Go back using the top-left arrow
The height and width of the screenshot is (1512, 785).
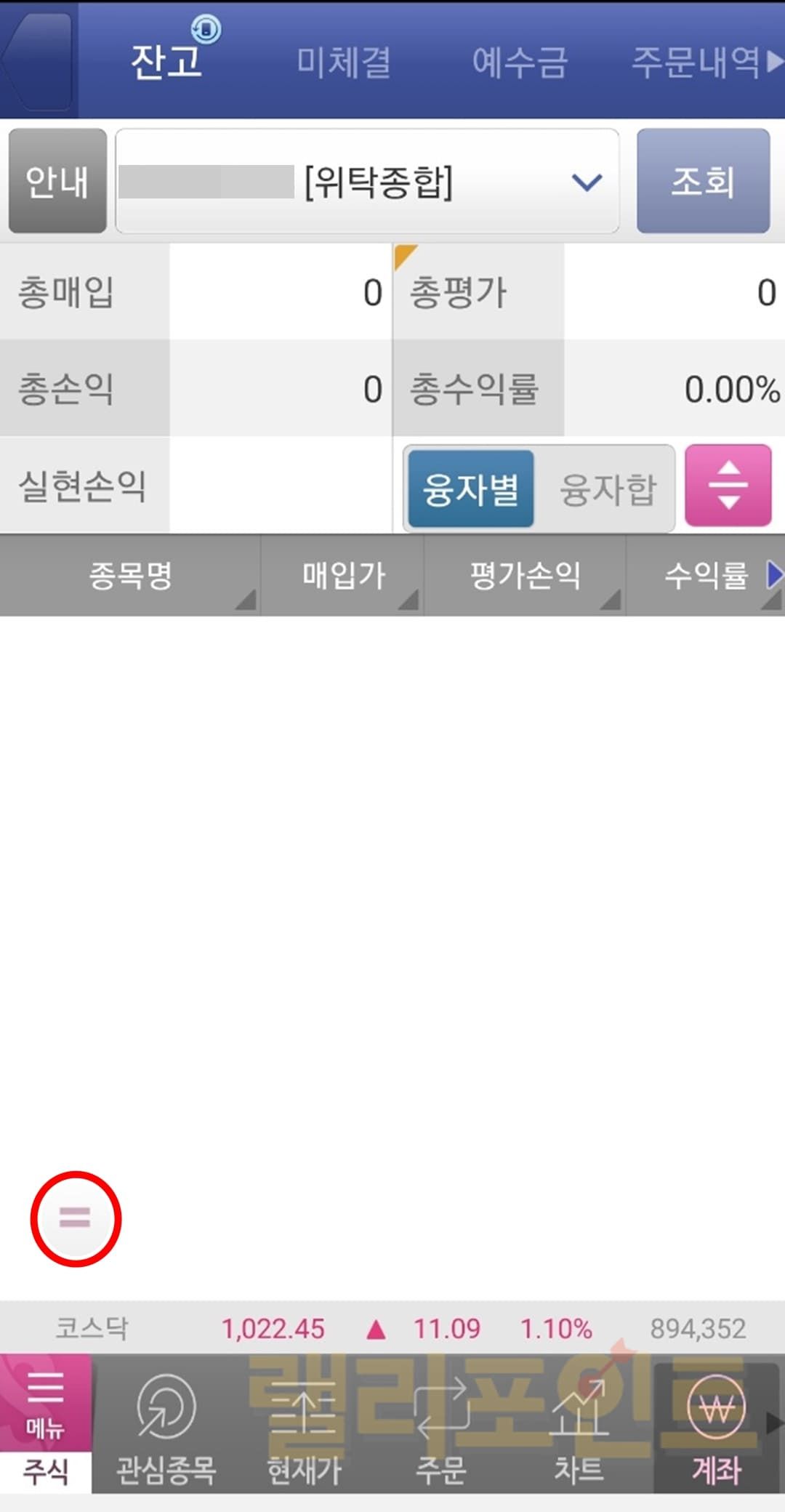(x=36, y=60)
